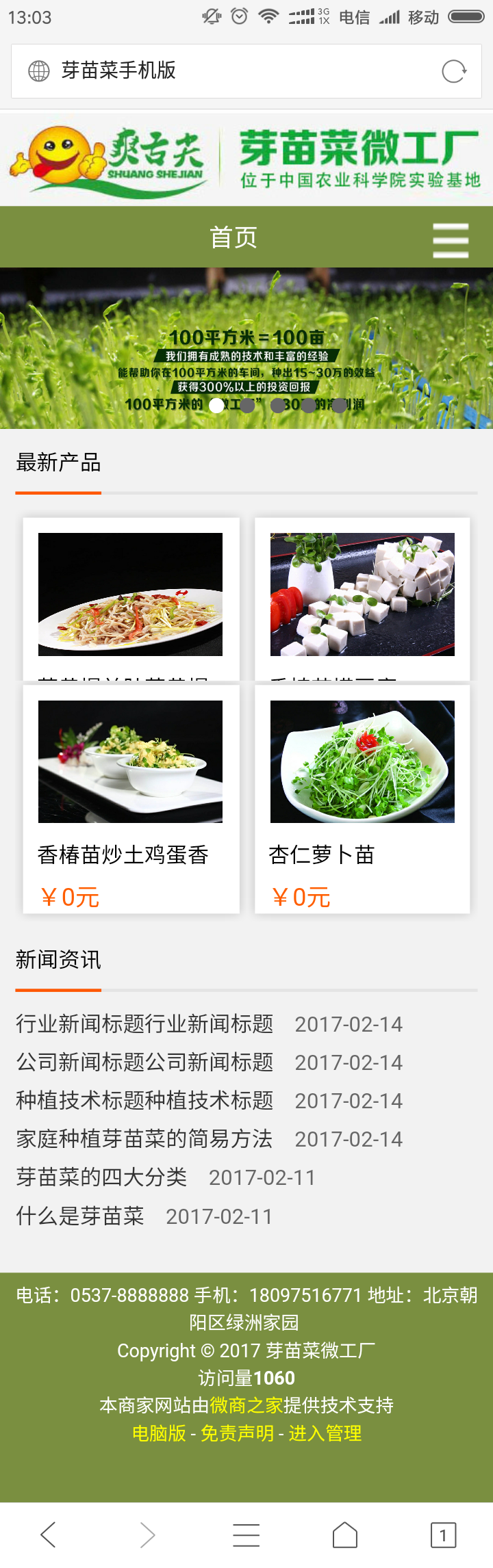Read 家庭种植芽苗菜的简易方法
493x1568 pixels.
coord(144,1139)
